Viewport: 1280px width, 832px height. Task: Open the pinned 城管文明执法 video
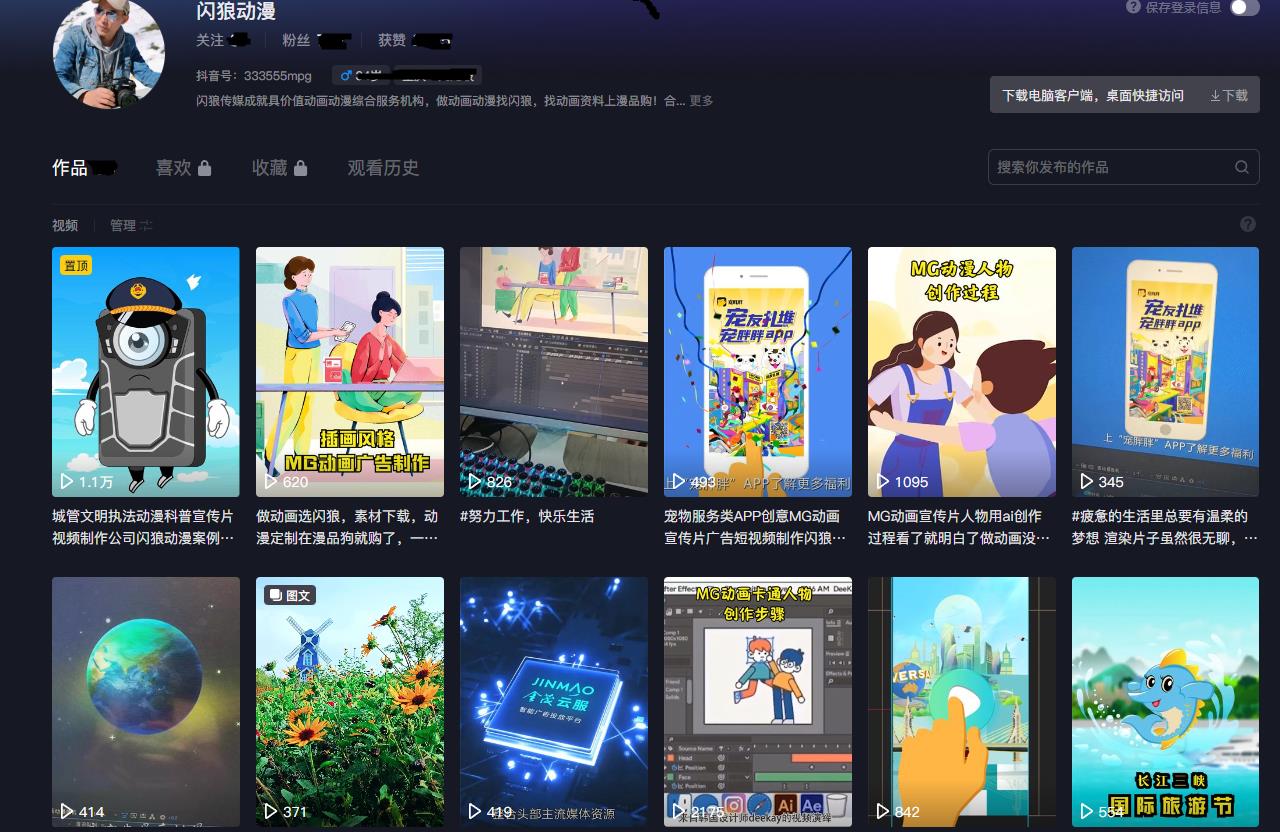click(146, 372)
